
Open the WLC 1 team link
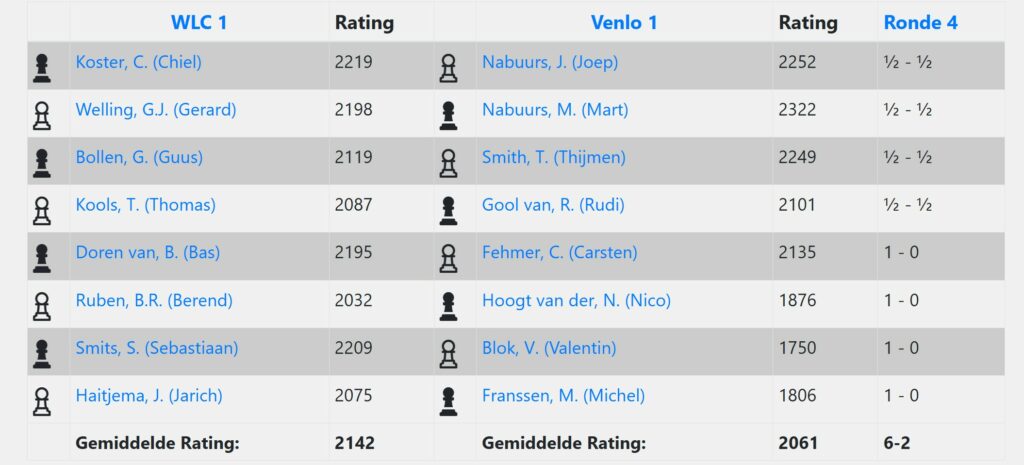point(199,22)
